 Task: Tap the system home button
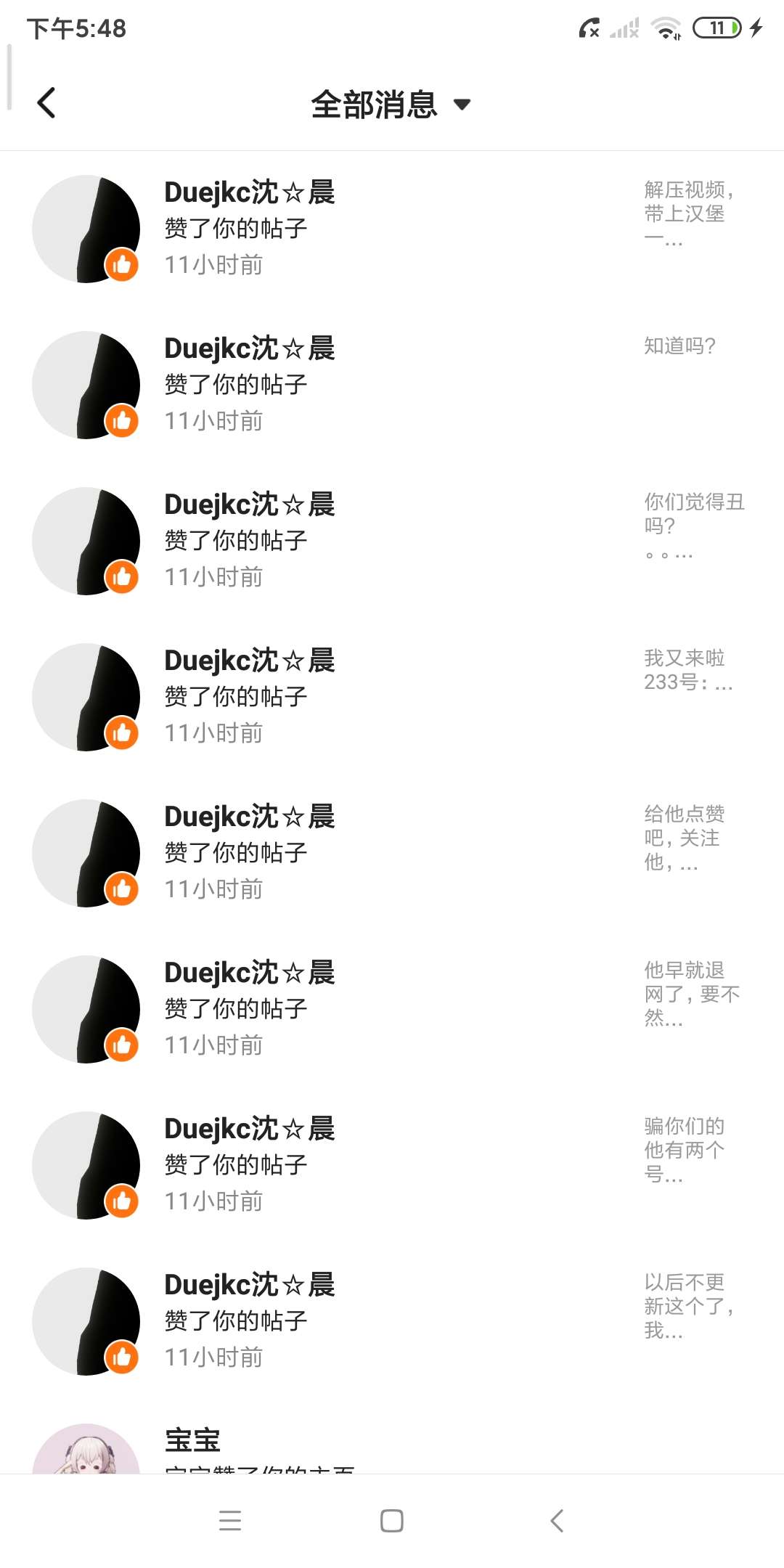pos(392,1521)
